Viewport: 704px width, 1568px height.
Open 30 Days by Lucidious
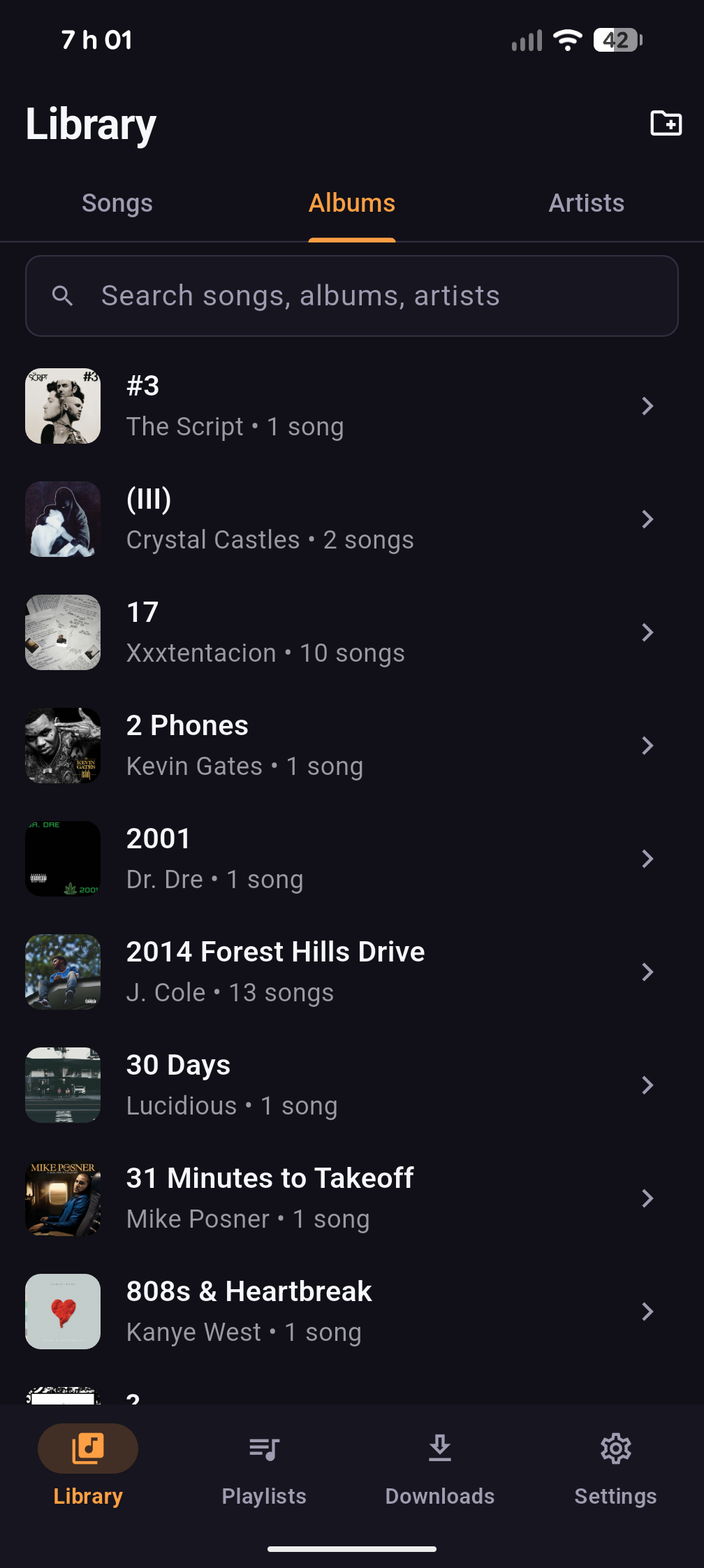coord(352,1085)
